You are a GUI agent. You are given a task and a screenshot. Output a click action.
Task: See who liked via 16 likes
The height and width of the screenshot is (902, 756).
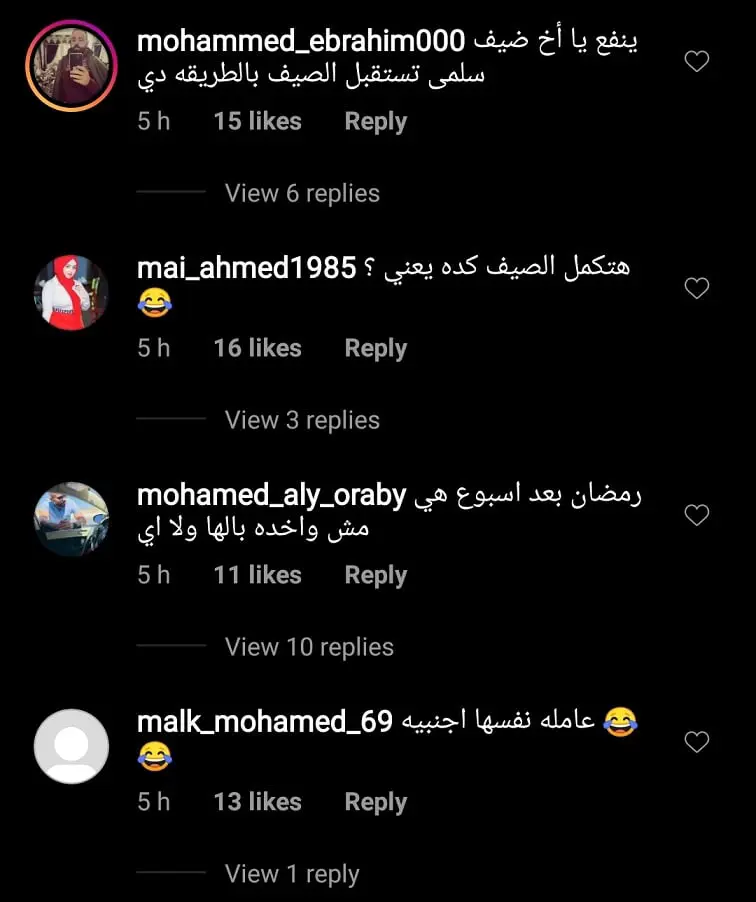click(x=257, y=348)
